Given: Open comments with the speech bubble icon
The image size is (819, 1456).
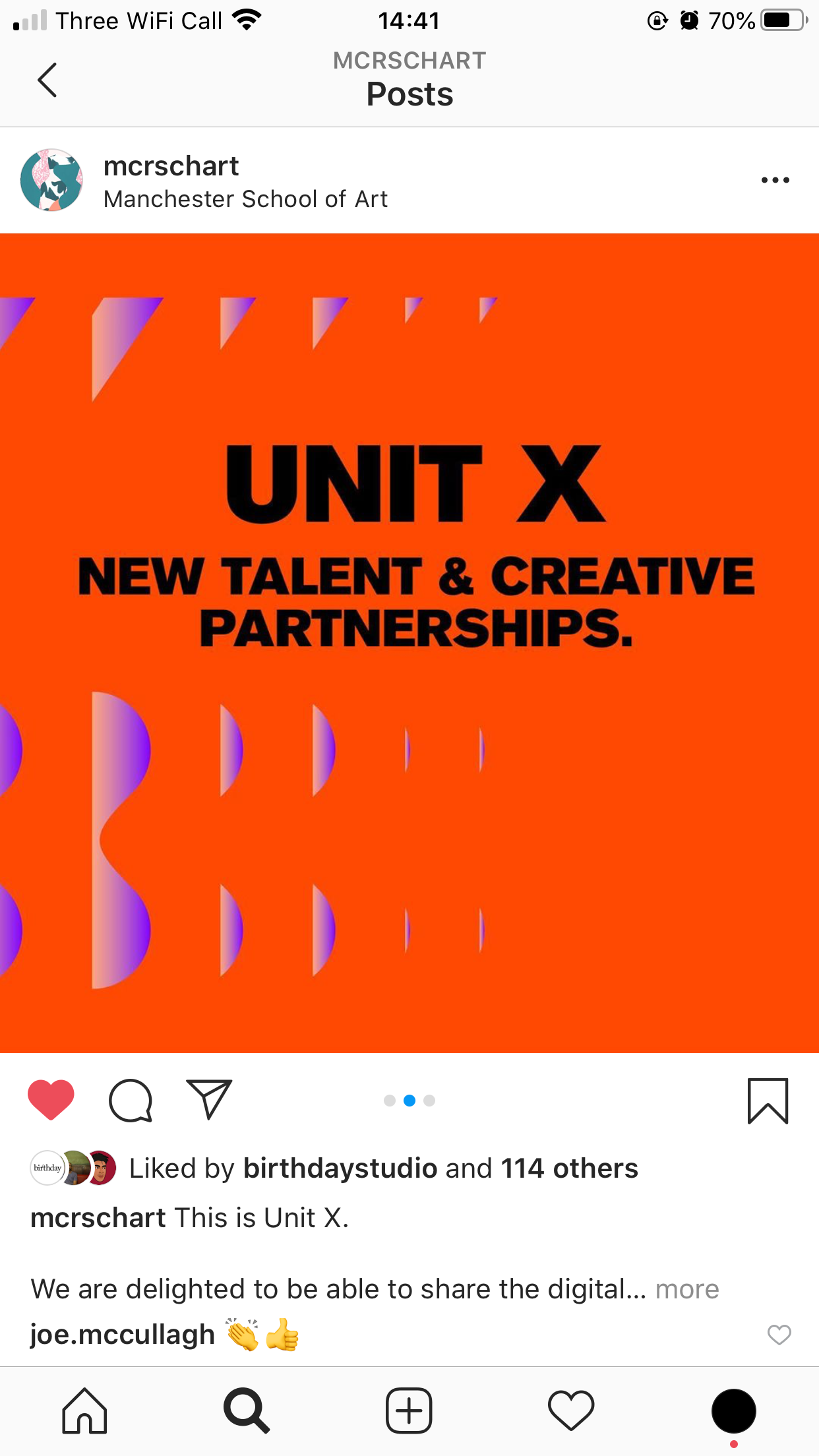Looking at the screenshot, I should 131,1100.
